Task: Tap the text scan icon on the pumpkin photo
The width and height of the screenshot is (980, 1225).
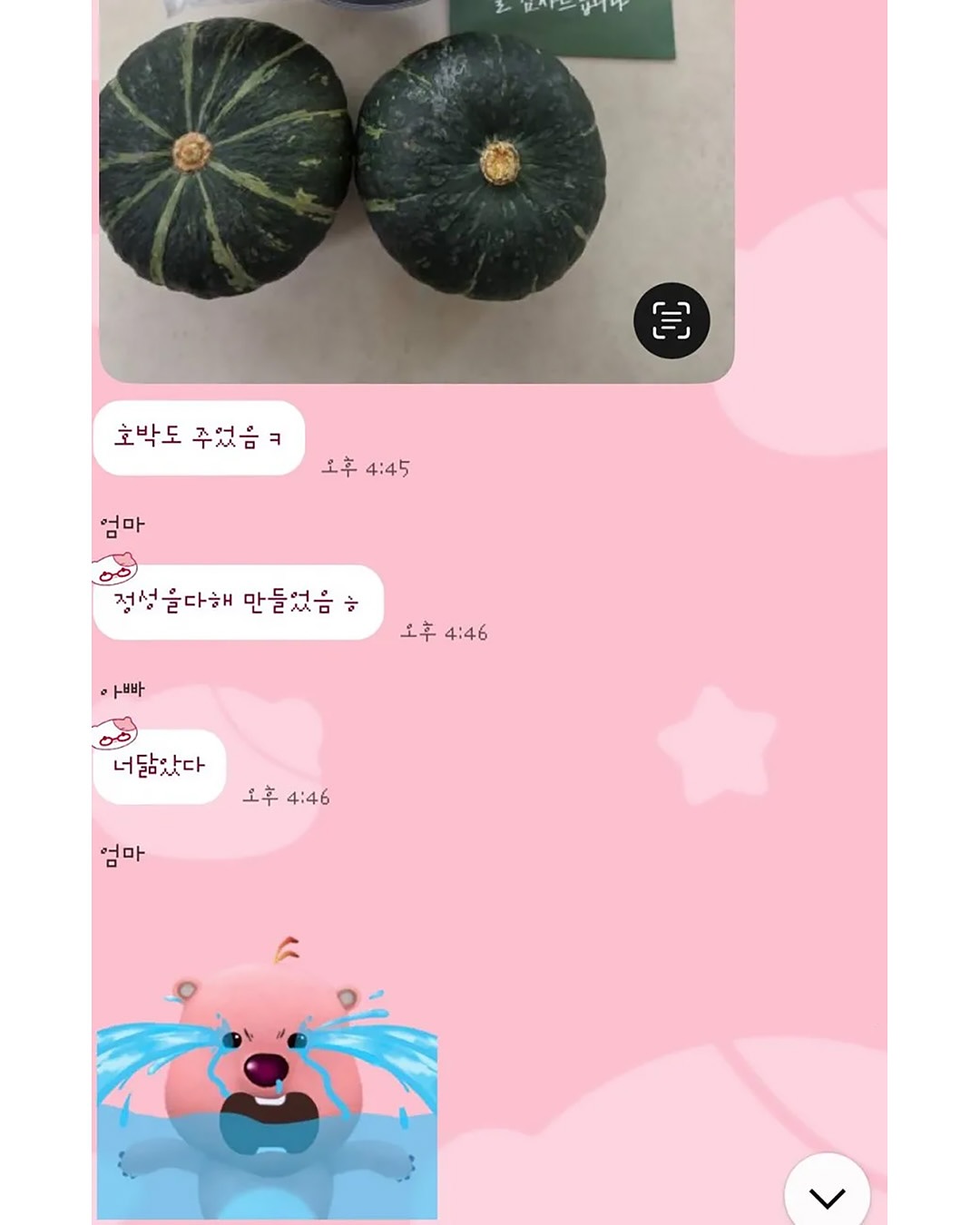Action: coord(671,320)
